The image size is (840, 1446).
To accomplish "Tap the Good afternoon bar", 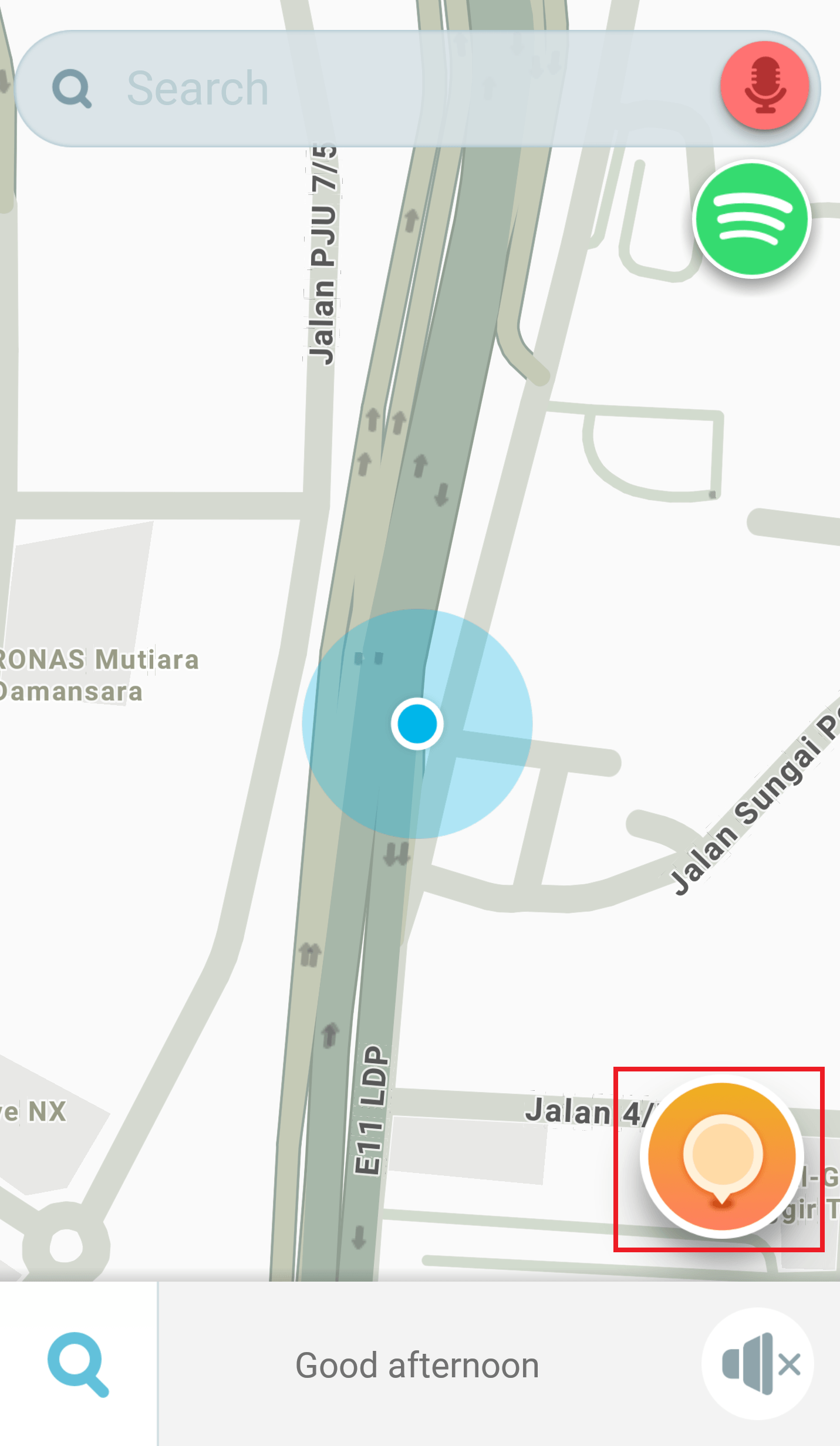I will 417,1364.
